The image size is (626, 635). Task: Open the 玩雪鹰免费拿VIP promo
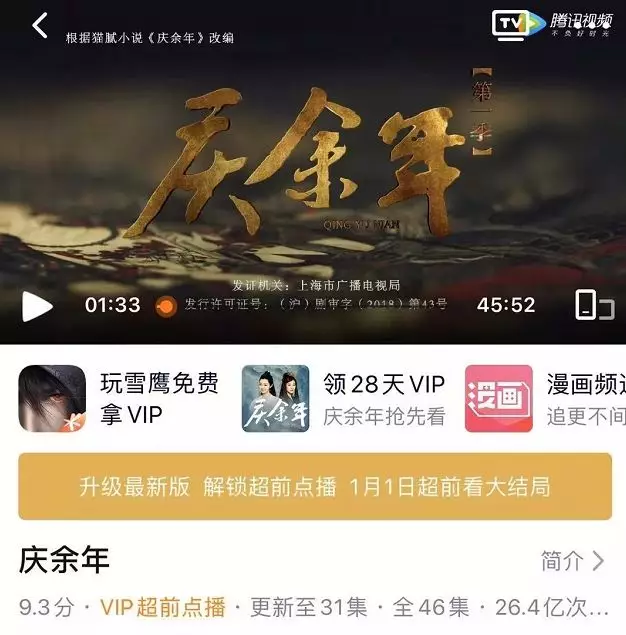120,398
